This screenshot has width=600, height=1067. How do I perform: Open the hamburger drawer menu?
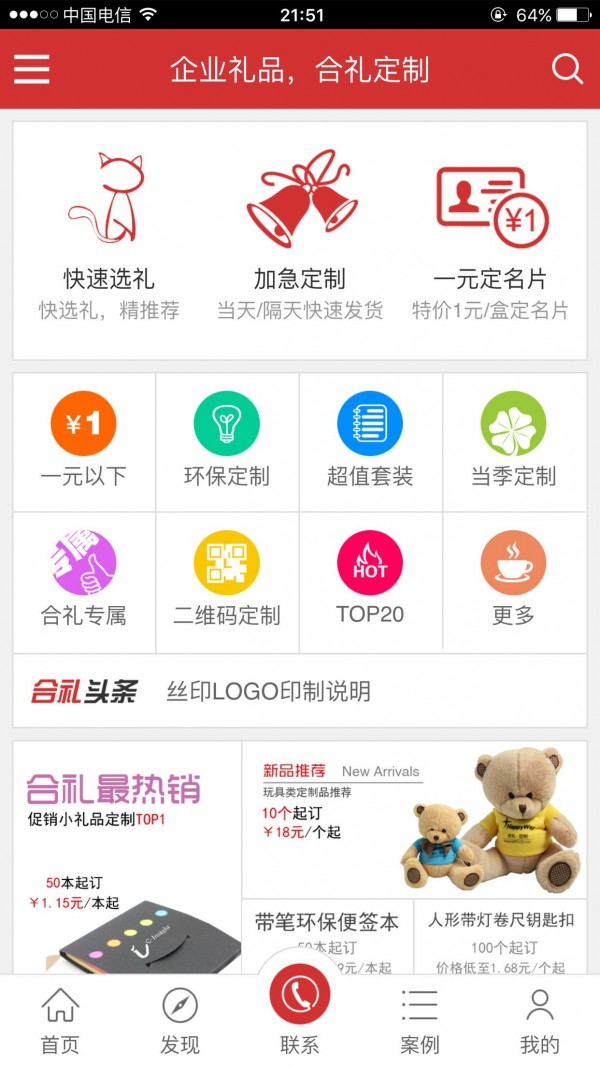[31, 69]
